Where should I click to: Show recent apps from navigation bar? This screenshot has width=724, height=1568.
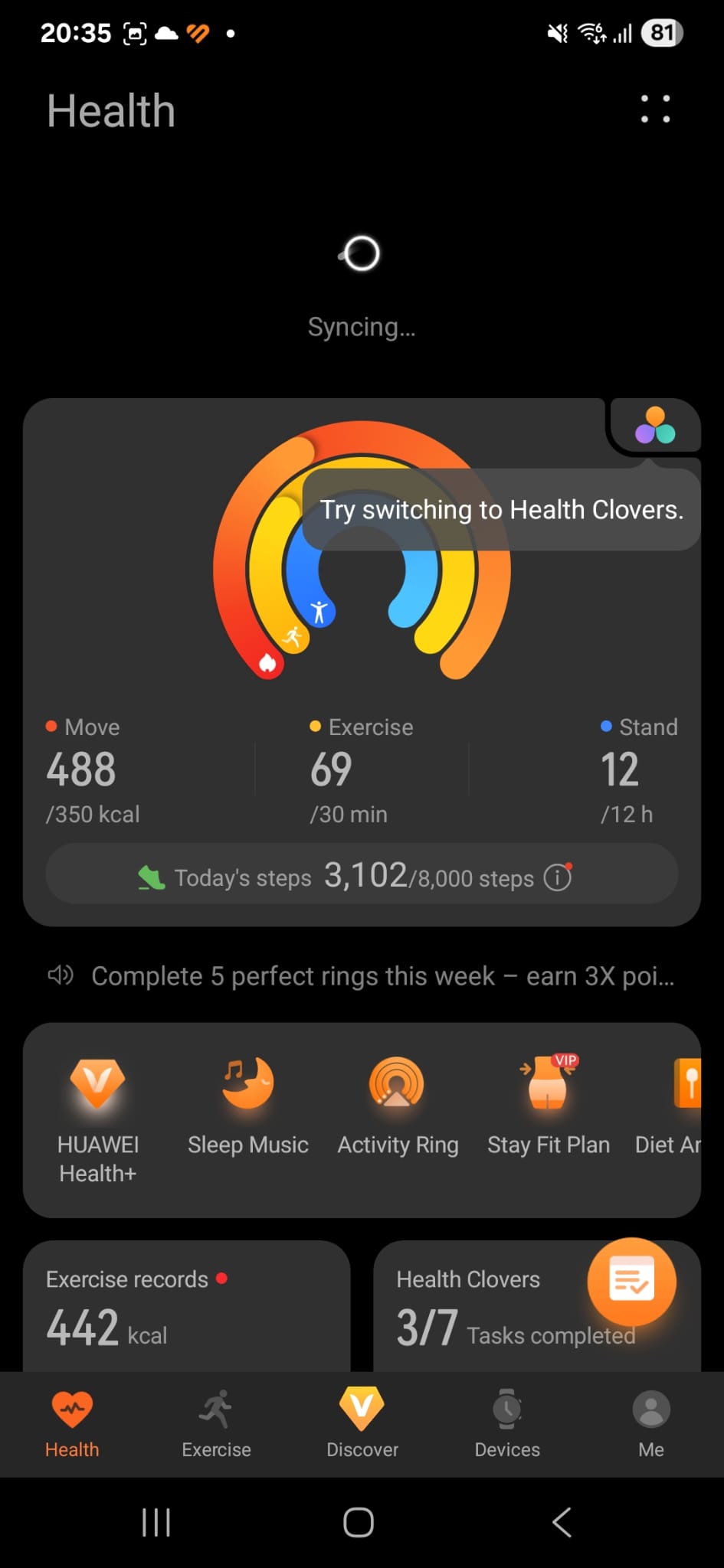[x=156, y=1522]
